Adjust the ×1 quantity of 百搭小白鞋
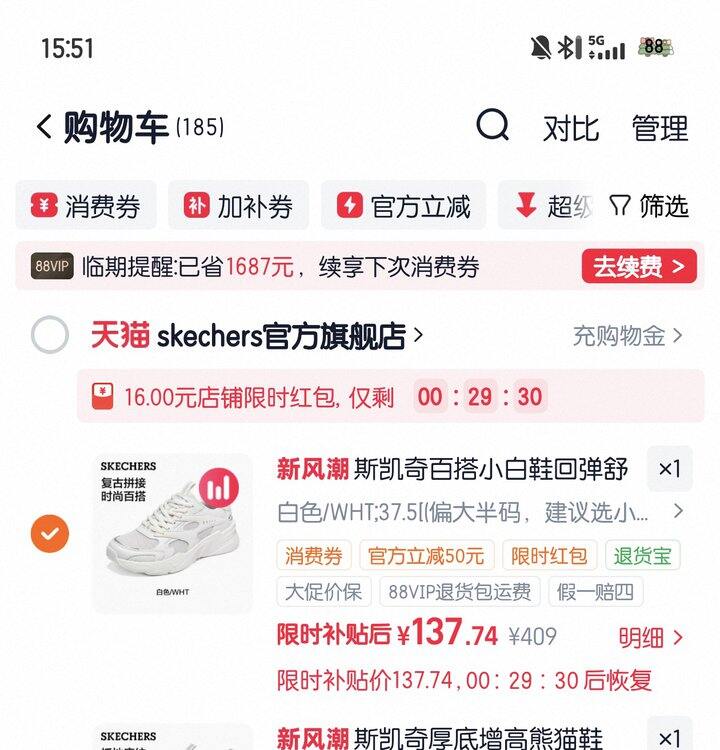Viewport: 720px width, 750px height. pyautogui.click(x=669, y=468)
